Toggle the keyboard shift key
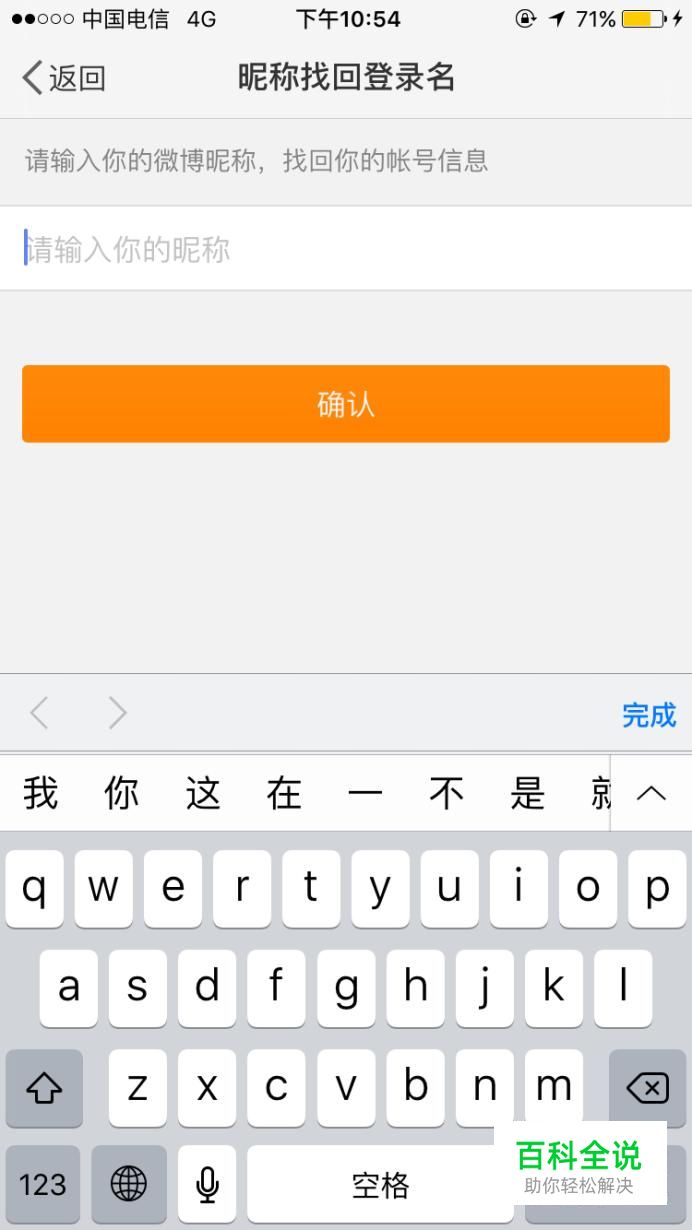The image size is (692, 1230). pyautogui.click(x=44, y=1087)
